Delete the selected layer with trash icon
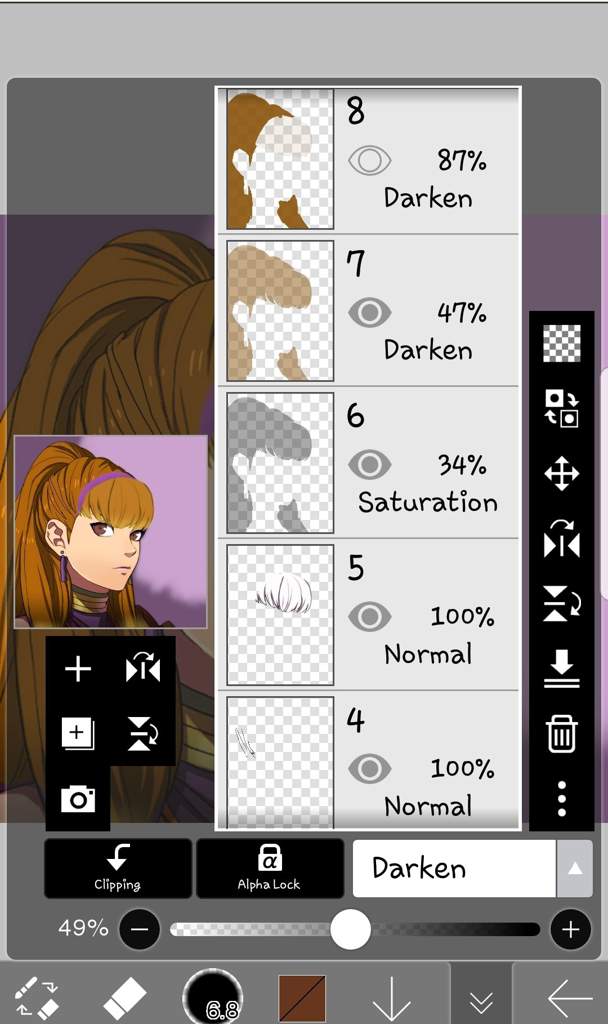Screen dimensions: 608x1024 point(561,735)
